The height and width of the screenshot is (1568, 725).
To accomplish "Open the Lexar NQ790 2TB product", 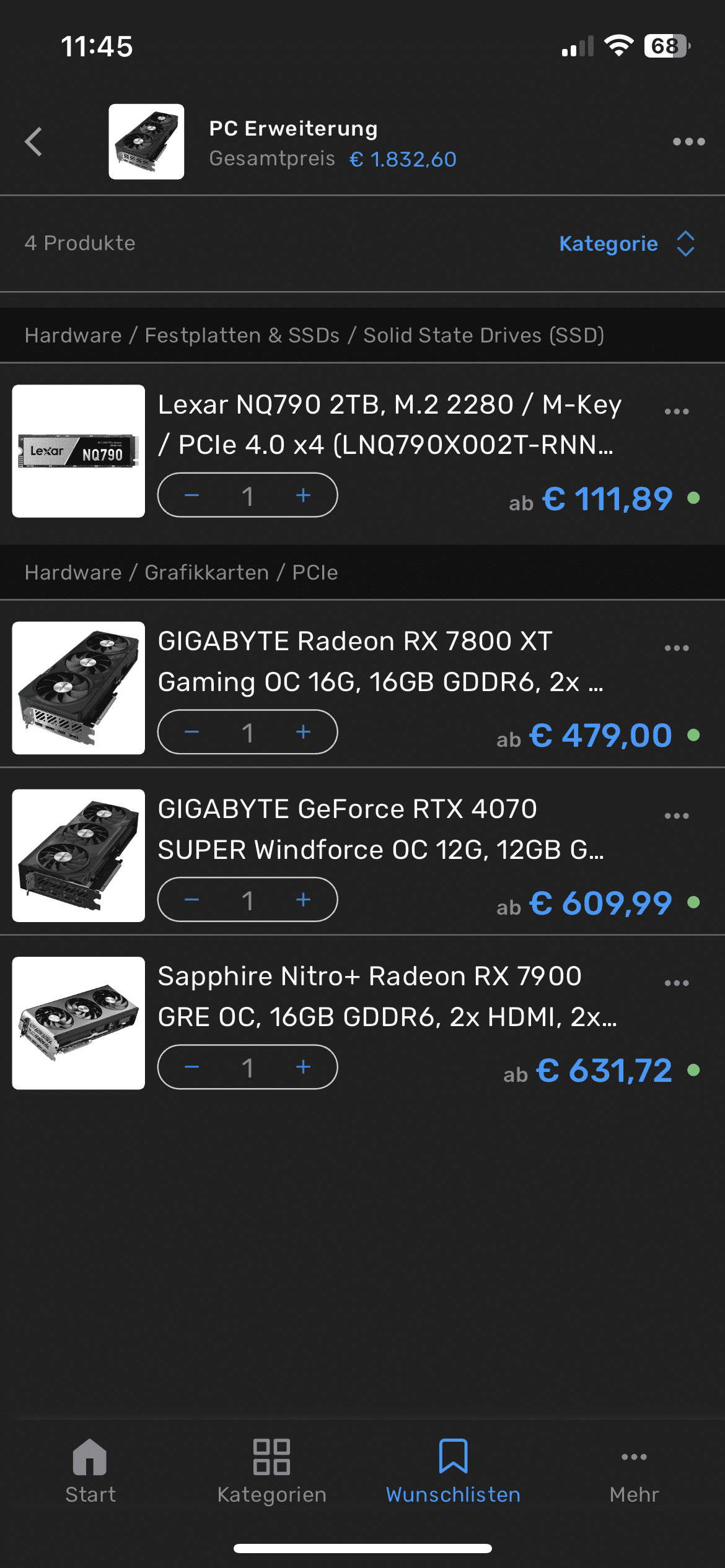I will 388,424.
